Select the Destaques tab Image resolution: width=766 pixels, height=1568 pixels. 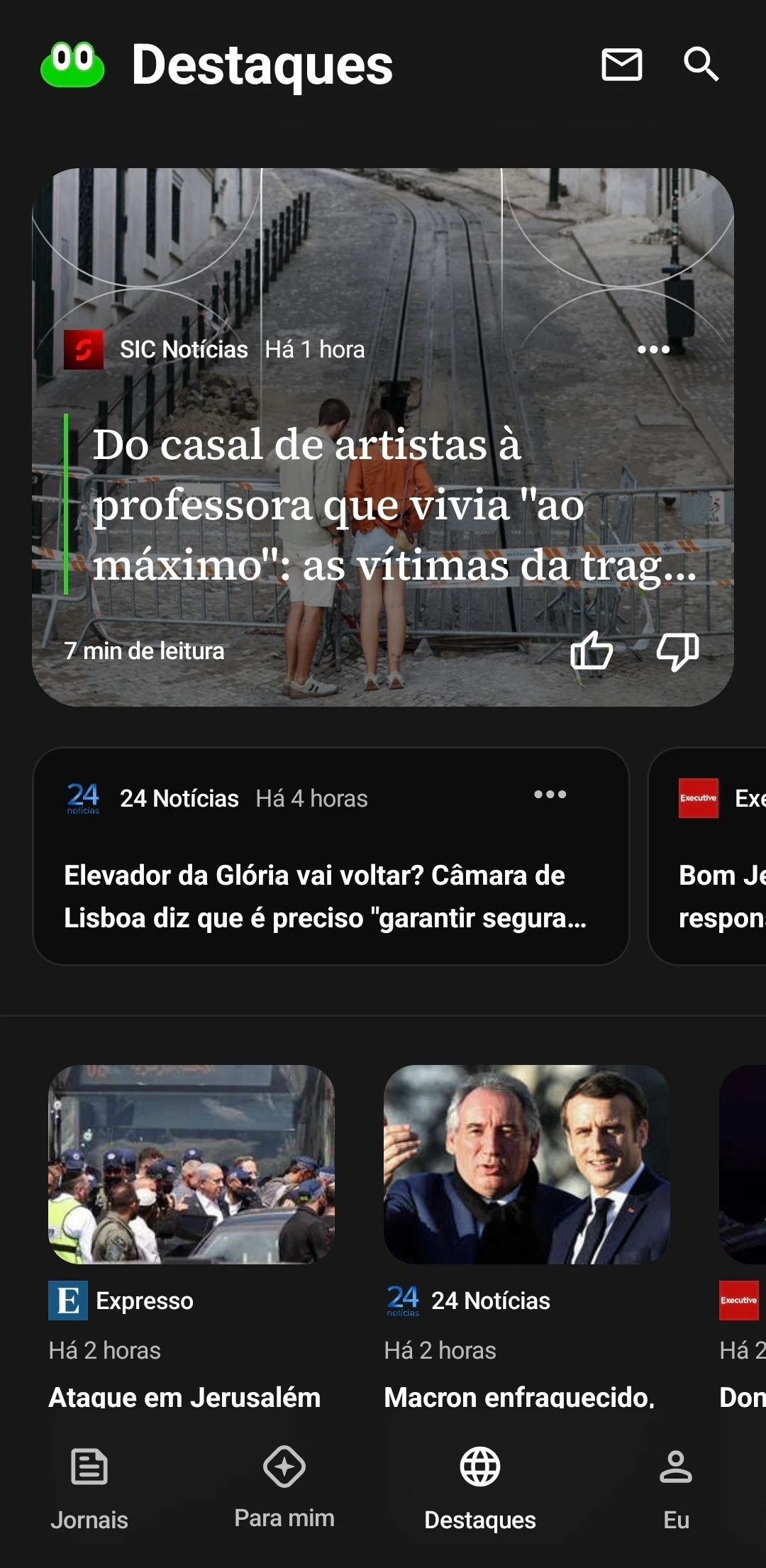(480, 1487)
